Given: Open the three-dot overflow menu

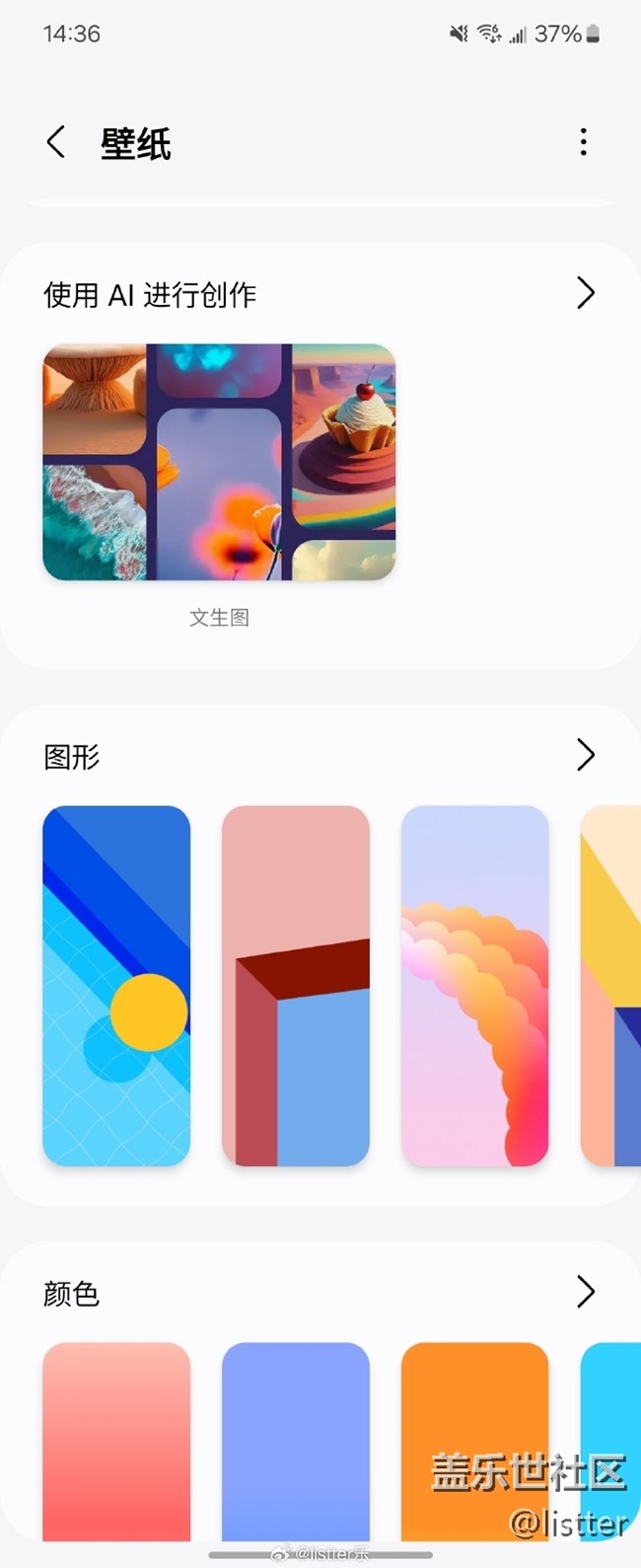Looking at the screenshot, I should pyautogui.click(x=583, y=142).
